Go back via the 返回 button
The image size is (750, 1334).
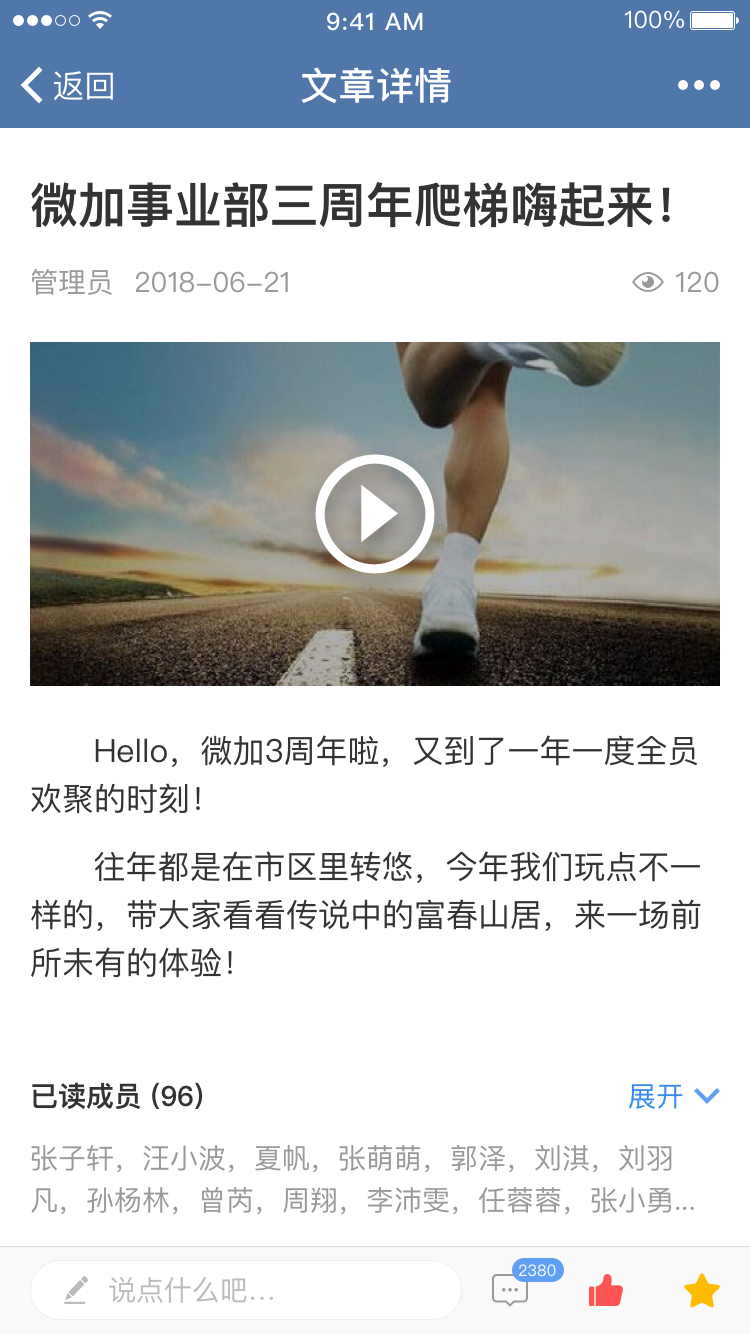[x=67, y=86]
